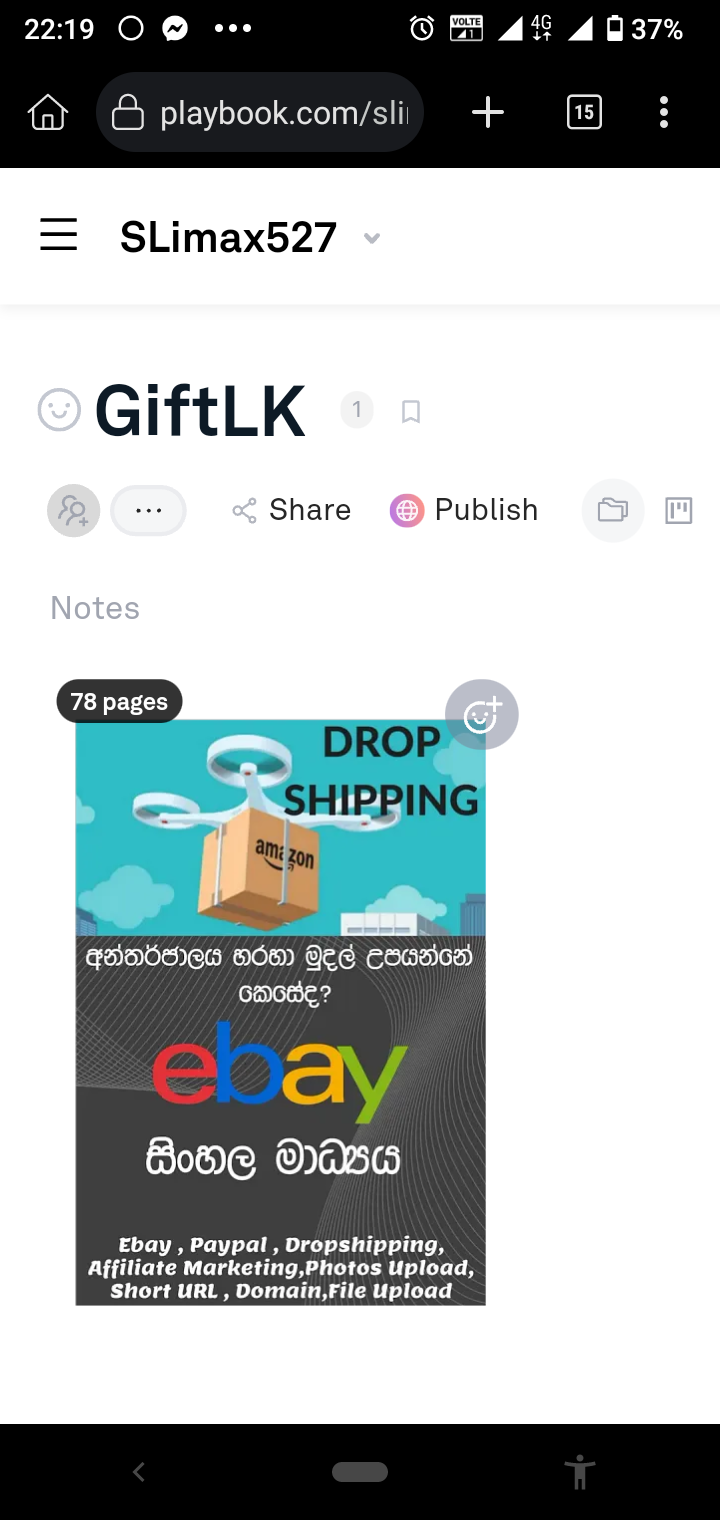Go back with the system back button
This screenshot has height=1520, width=720.
point(139,1471)
